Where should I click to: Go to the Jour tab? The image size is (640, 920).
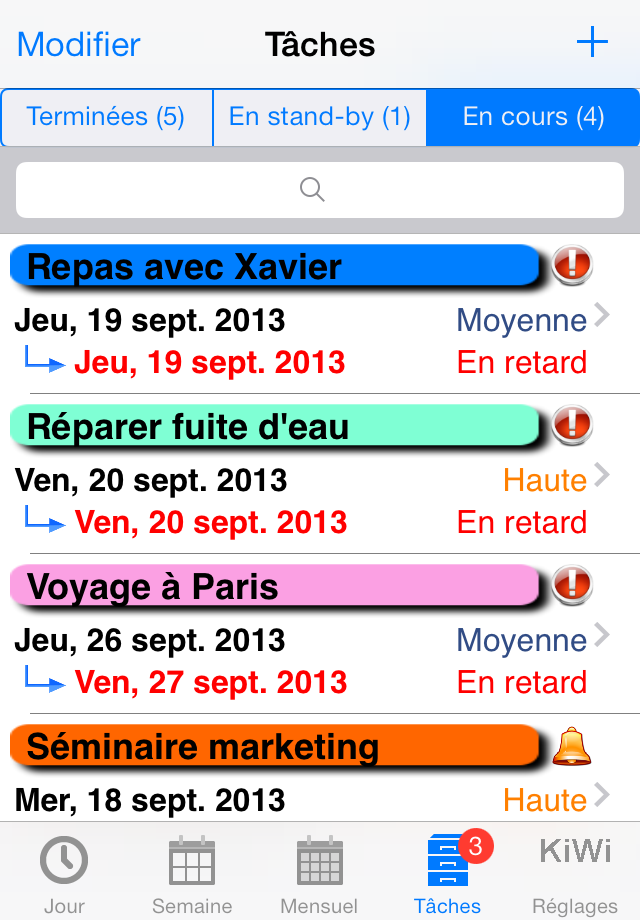[x=64, y=872]
